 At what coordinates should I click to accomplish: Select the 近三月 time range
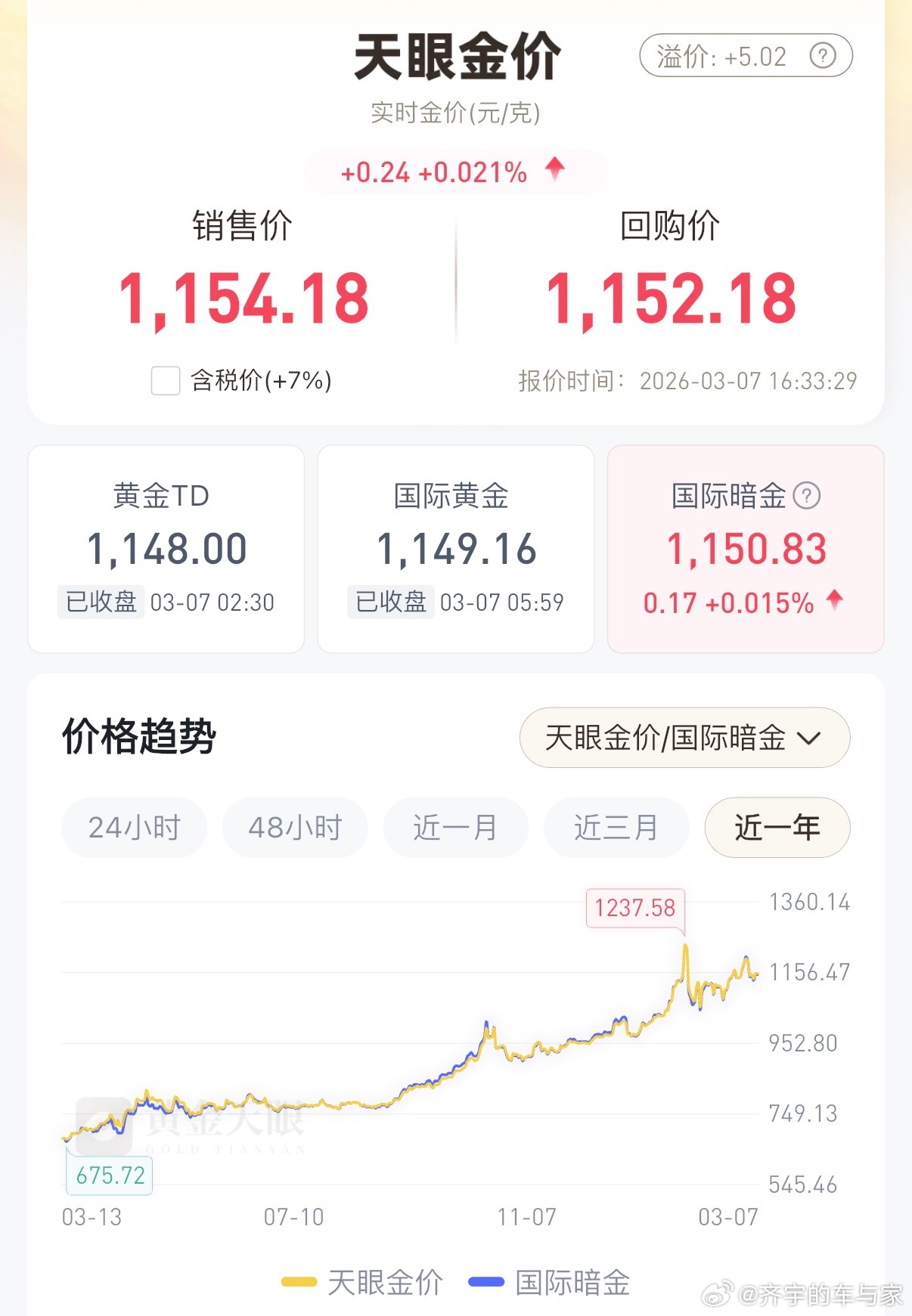pos(616,828)
